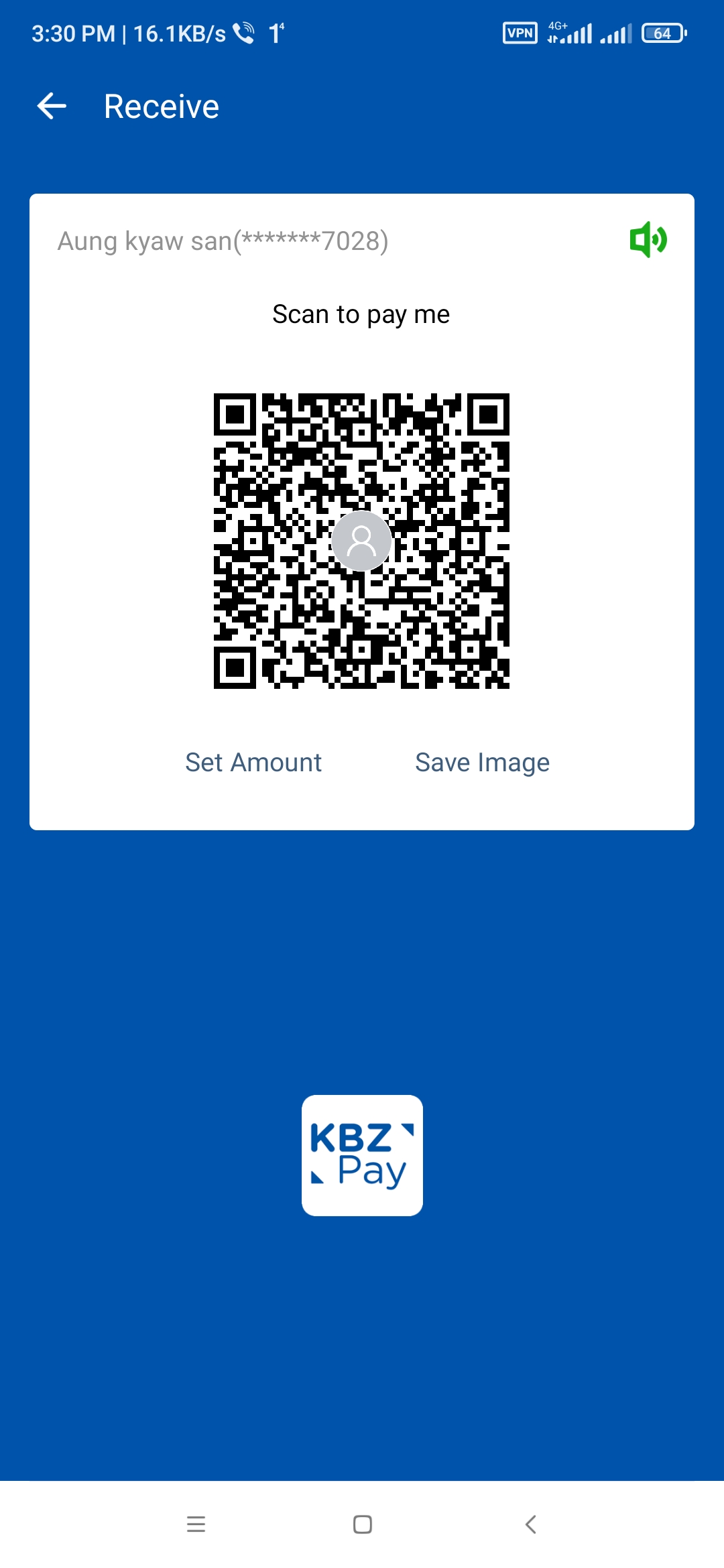
Task: Tap Set Amount
Action: (253, 763)
